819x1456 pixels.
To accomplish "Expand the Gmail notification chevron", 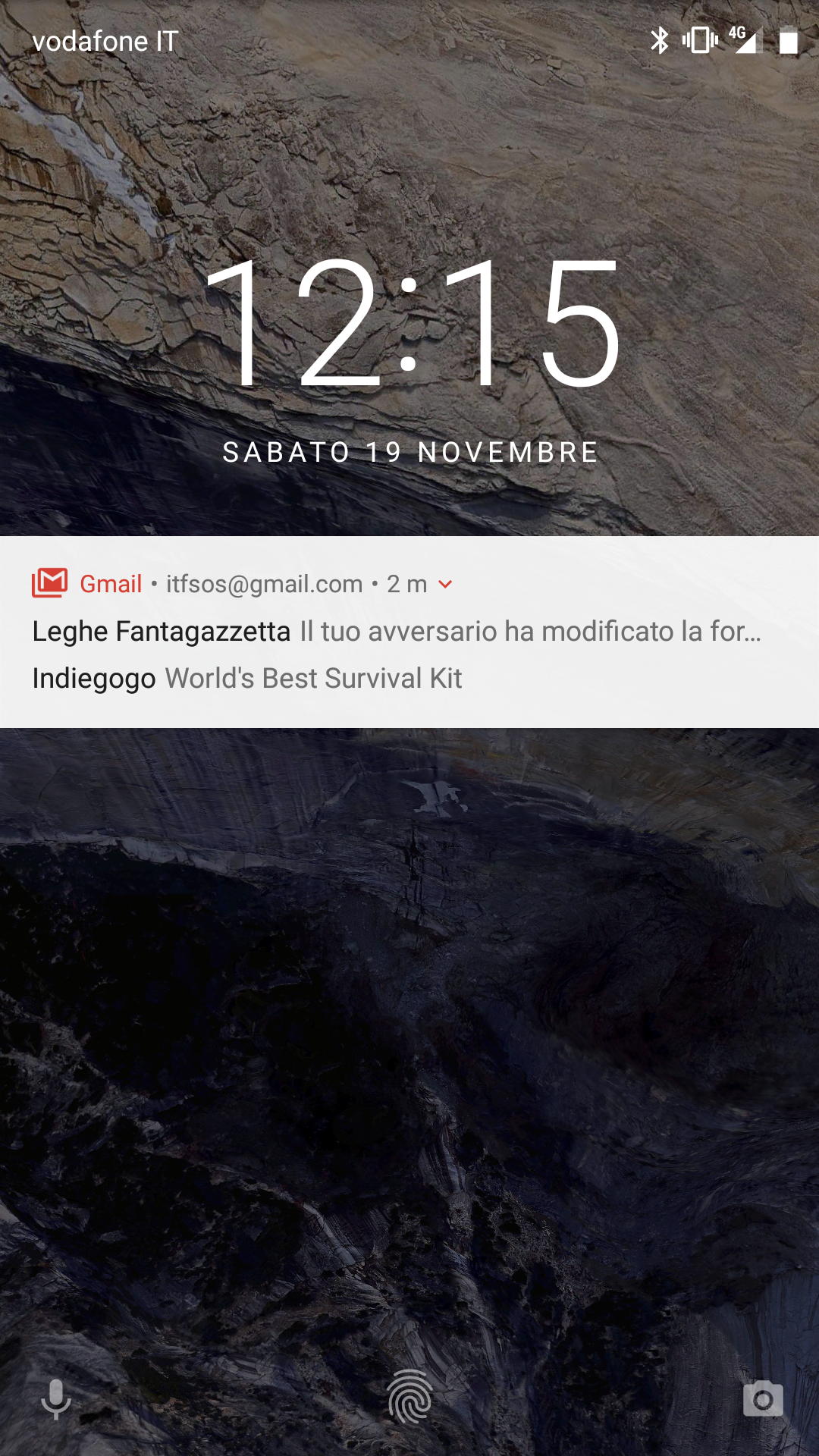I will (446, 584).
